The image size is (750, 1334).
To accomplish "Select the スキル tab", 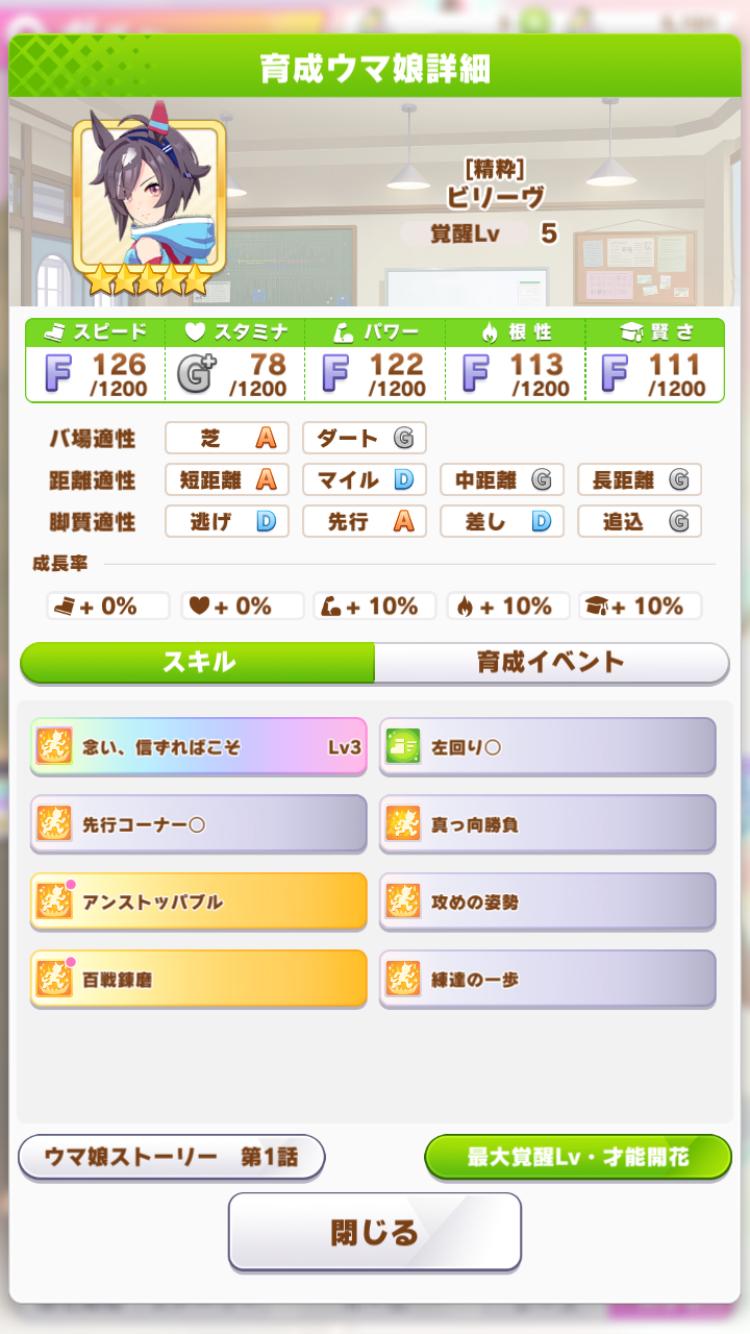I will coord(198,662).
